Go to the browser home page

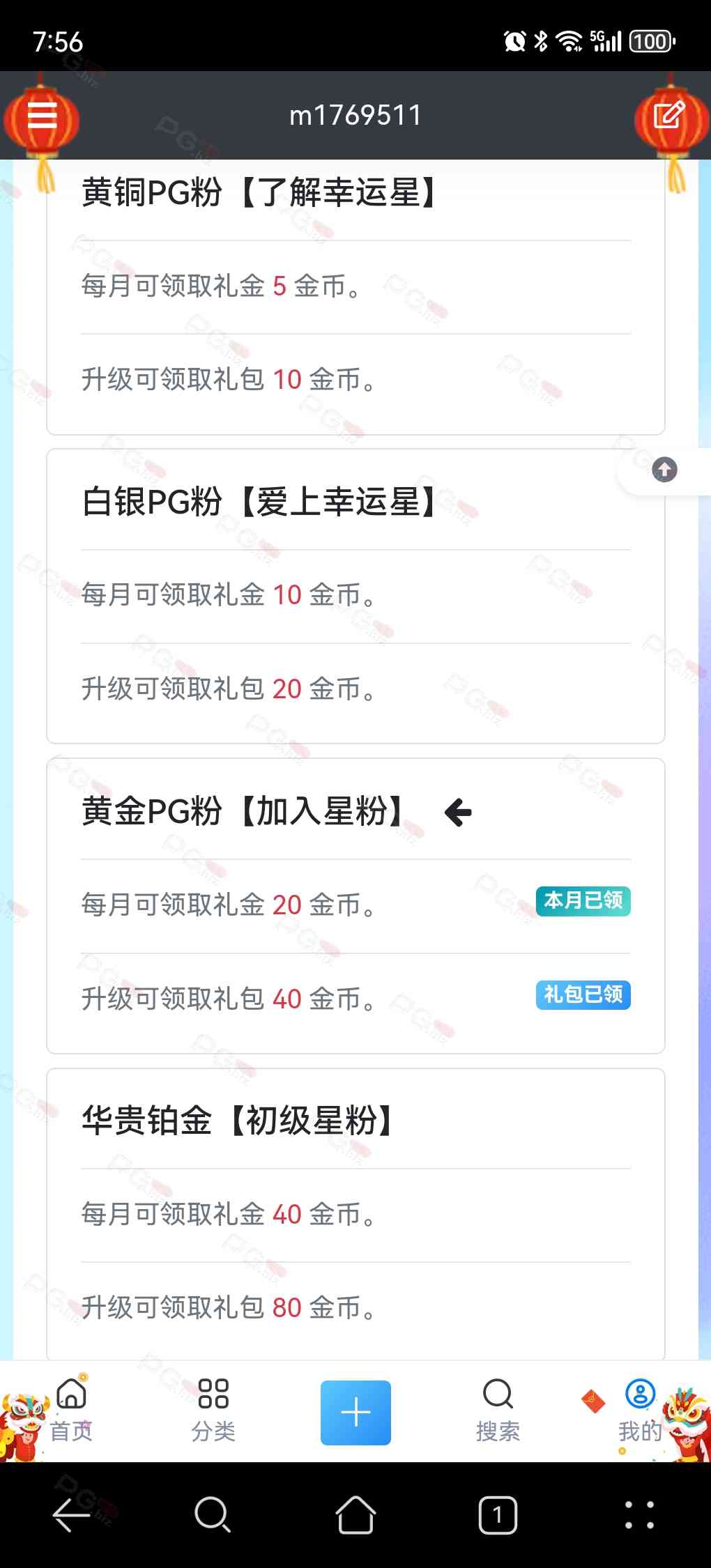[x=355, y=1515]
